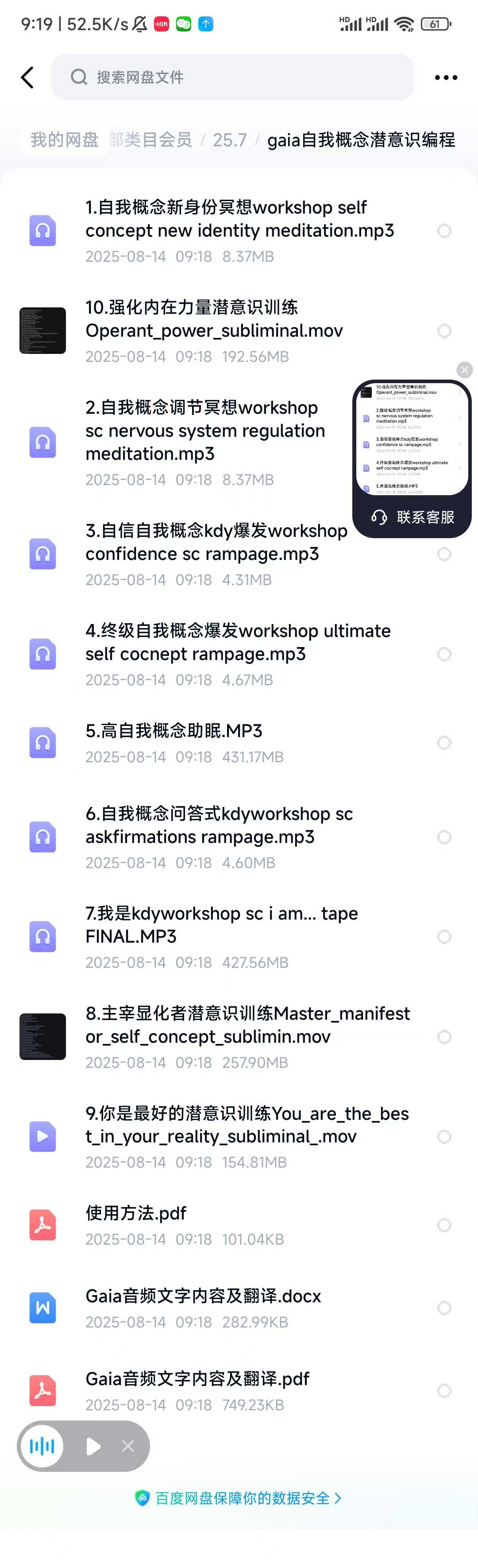Jump to 我的网盘 in the breadcrumb

(65, 140)
